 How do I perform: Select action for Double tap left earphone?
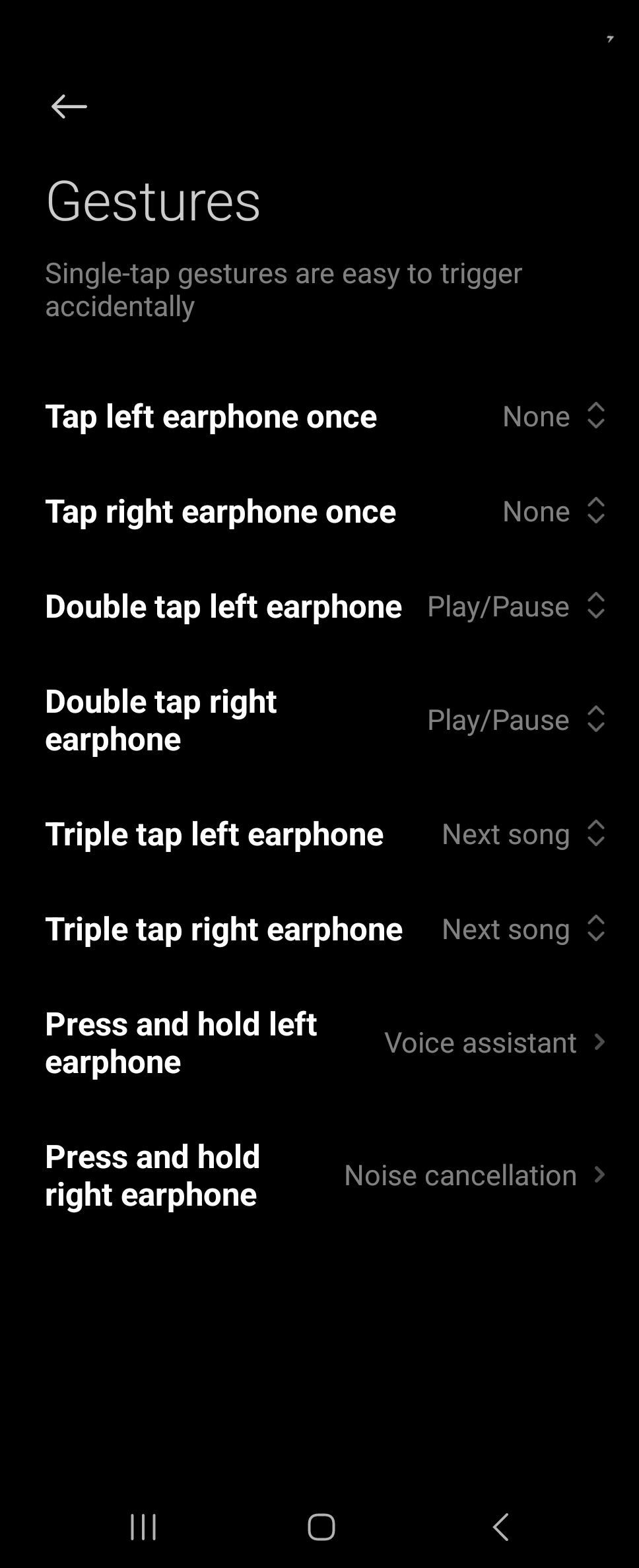[516, 606]
